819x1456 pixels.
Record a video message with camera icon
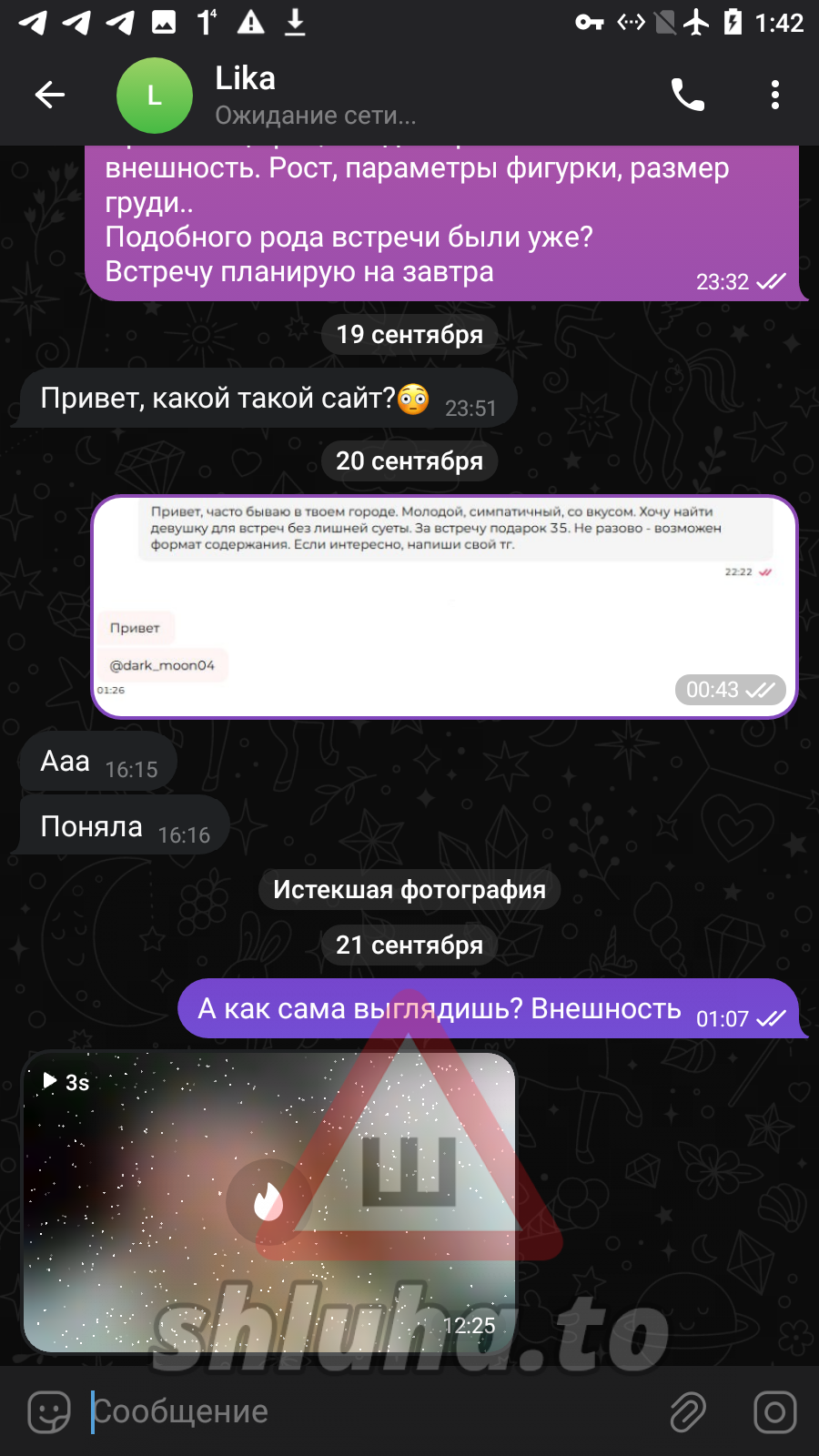tap(774, 1412)
